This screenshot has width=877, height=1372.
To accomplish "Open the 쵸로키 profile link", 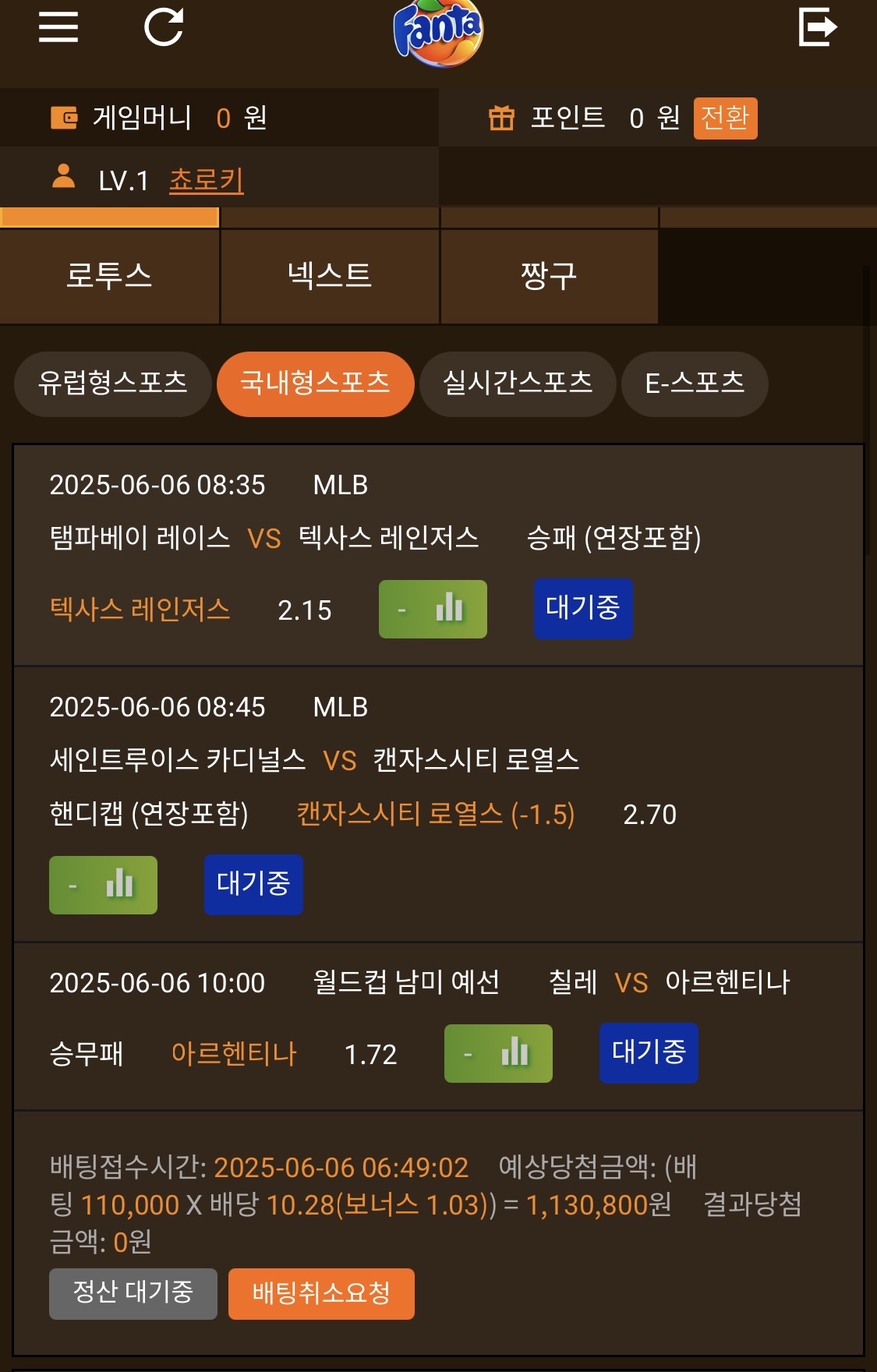I will click(207, 180).
